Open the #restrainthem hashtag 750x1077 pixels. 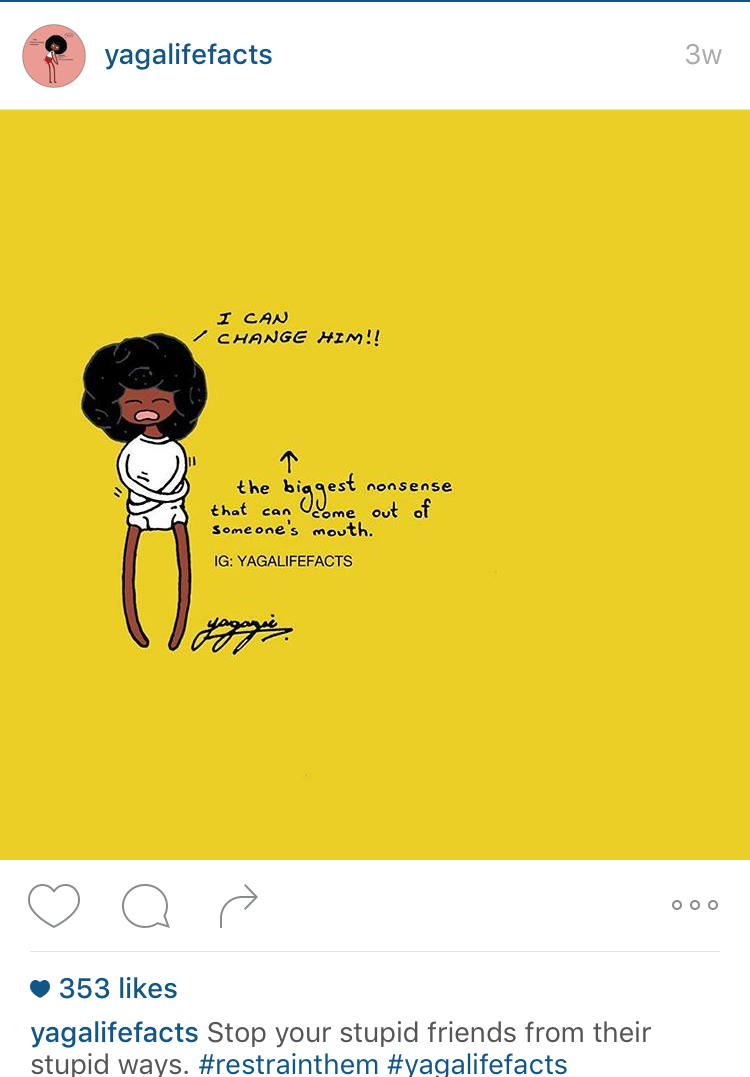point(288,1062)
